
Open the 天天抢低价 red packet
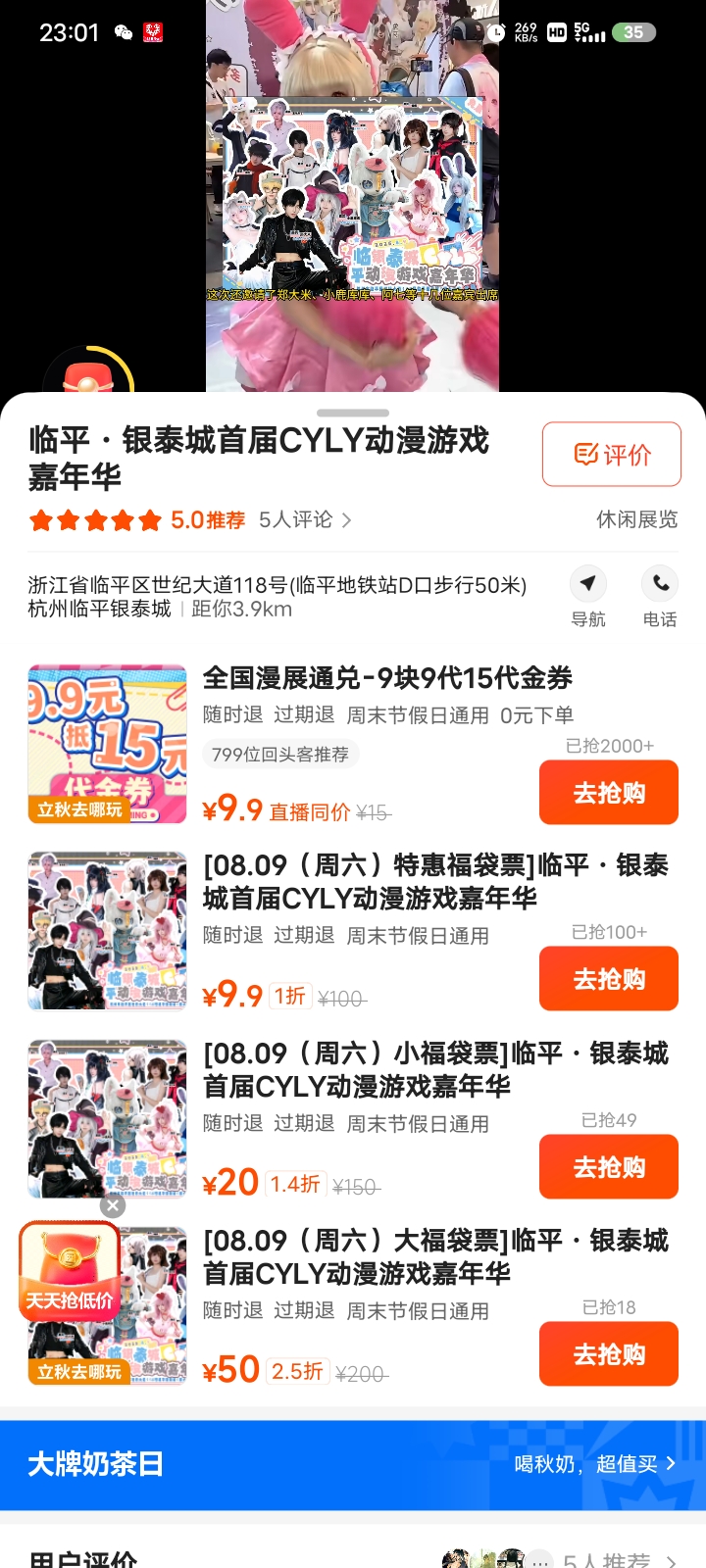[x=70, y=1270]
